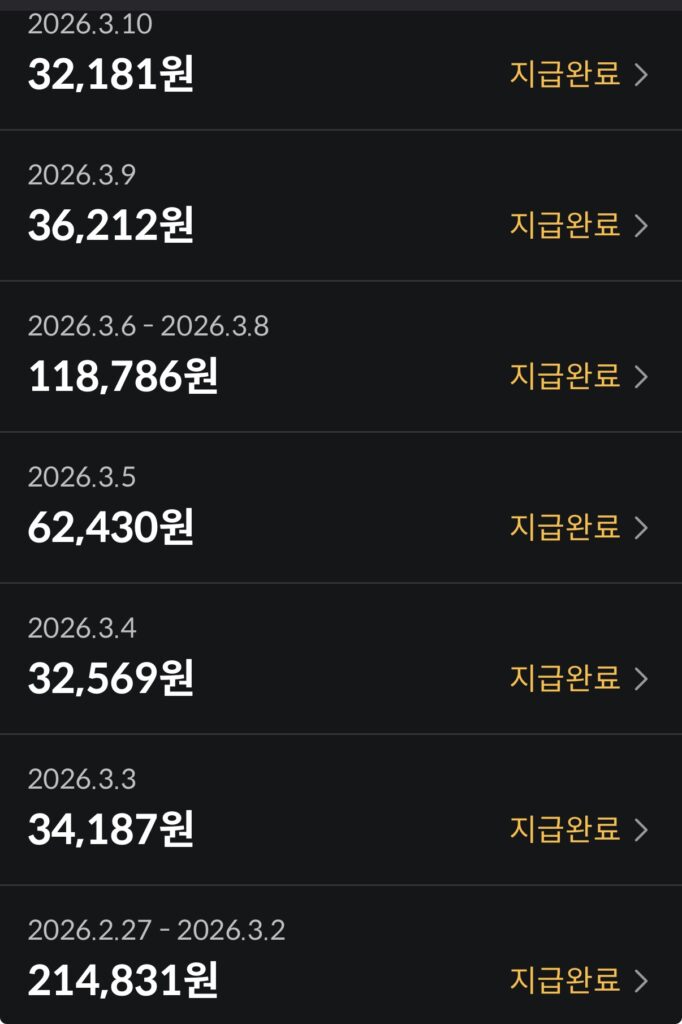
Task: View details for the 2026.3.9 settlement
Action: tap(340, 206)
